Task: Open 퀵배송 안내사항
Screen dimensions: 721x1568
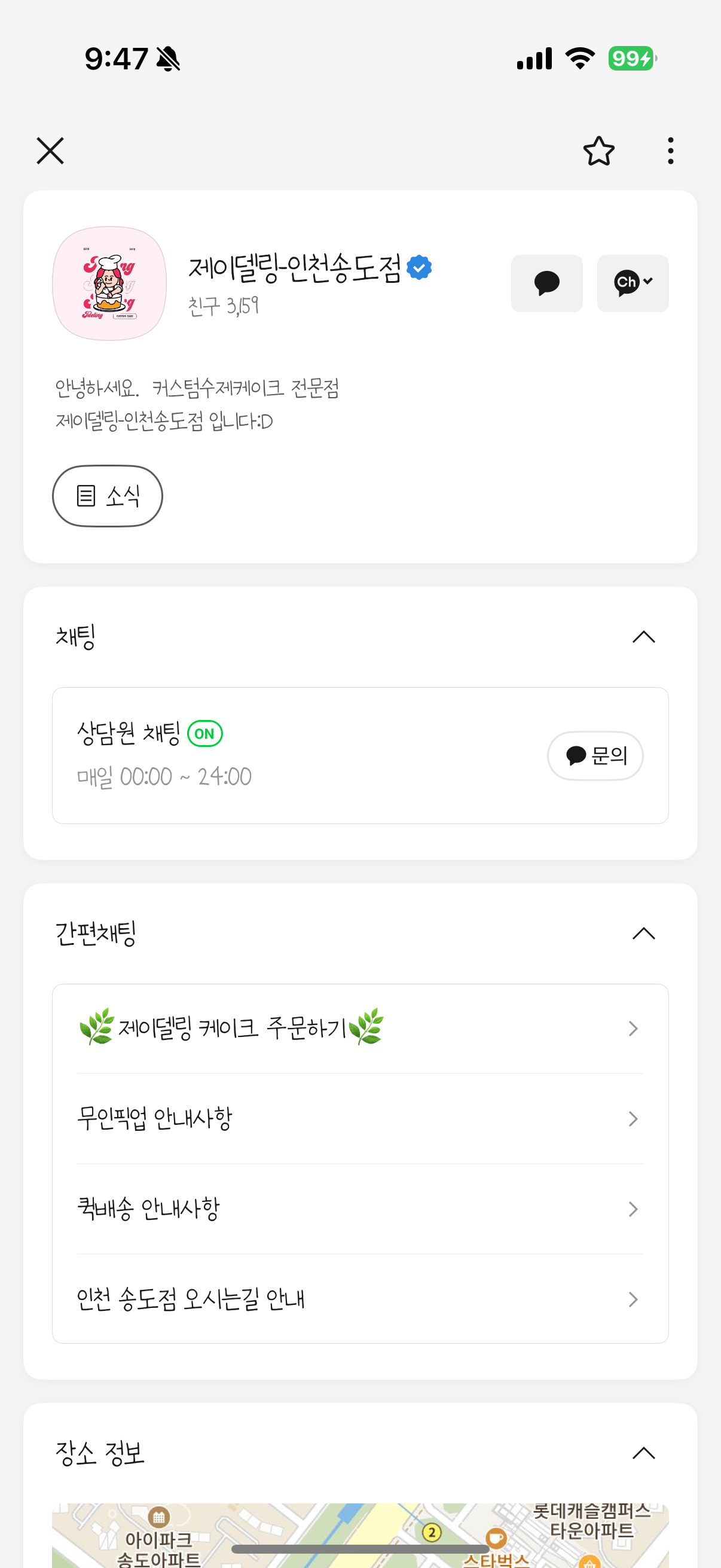Action: 360,1208
